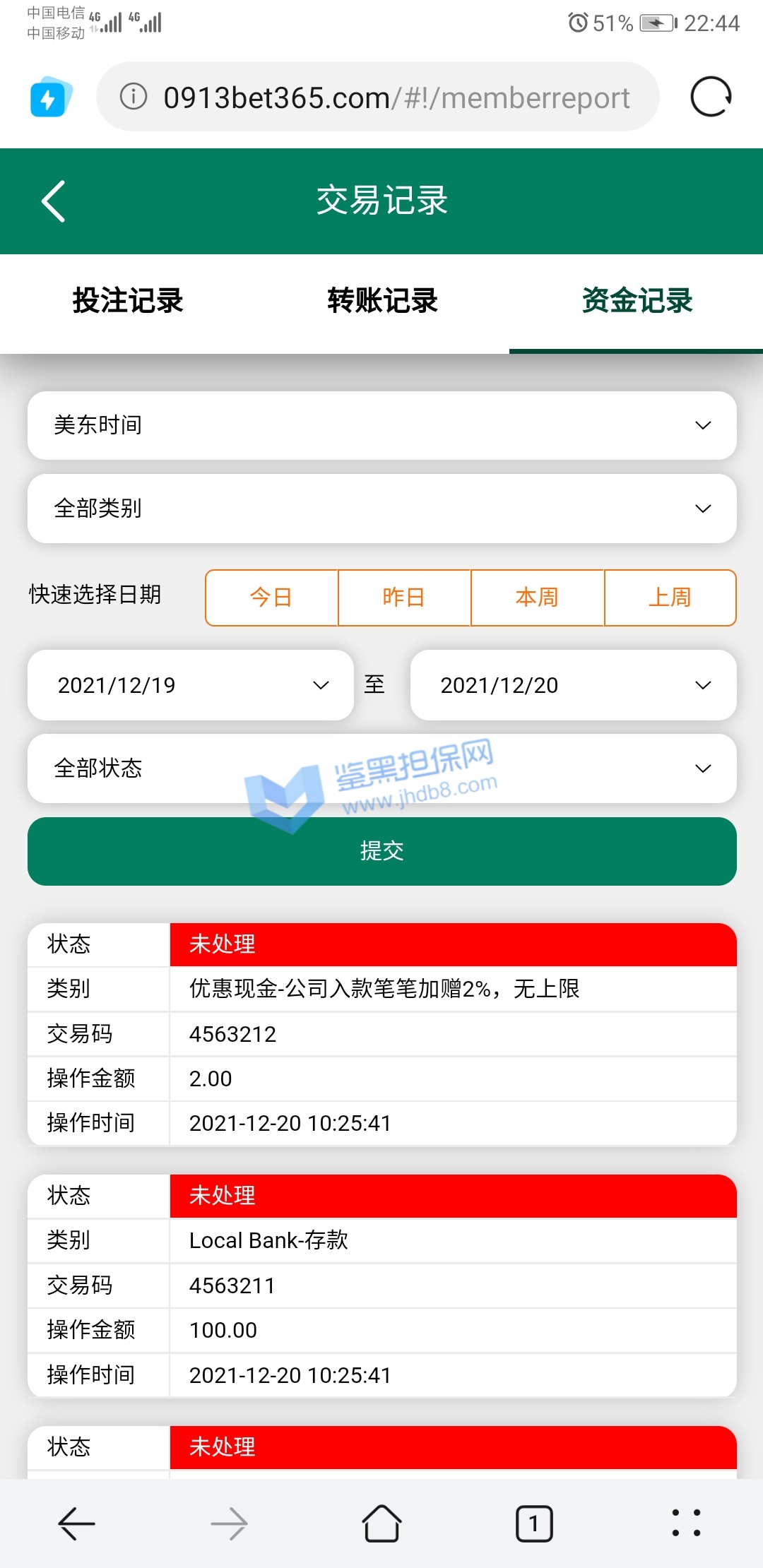The image size is (763, 1568).
Task: Choose 今日 quick date
Action: [x=271, y=598]
